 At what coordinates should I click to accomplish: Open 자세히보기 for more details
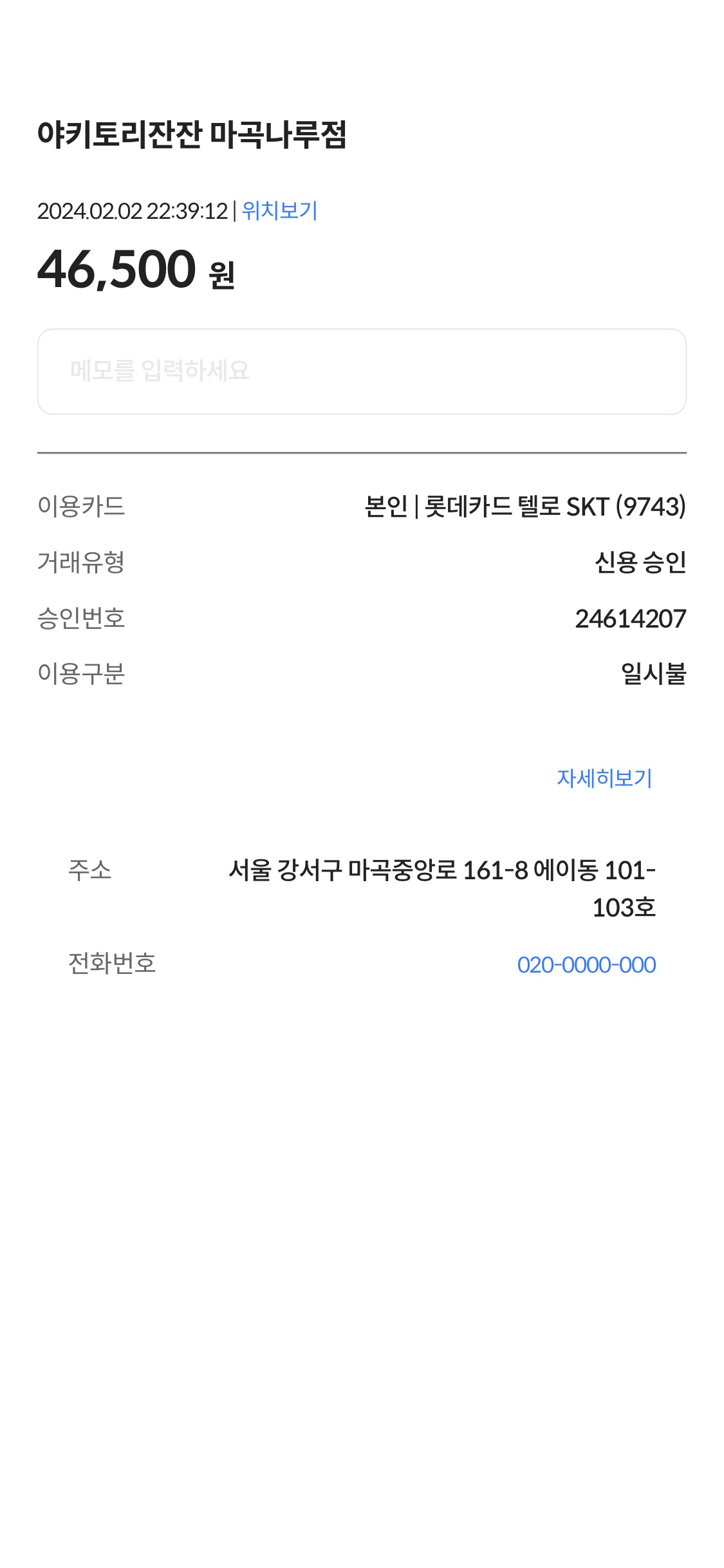(604, 778)
